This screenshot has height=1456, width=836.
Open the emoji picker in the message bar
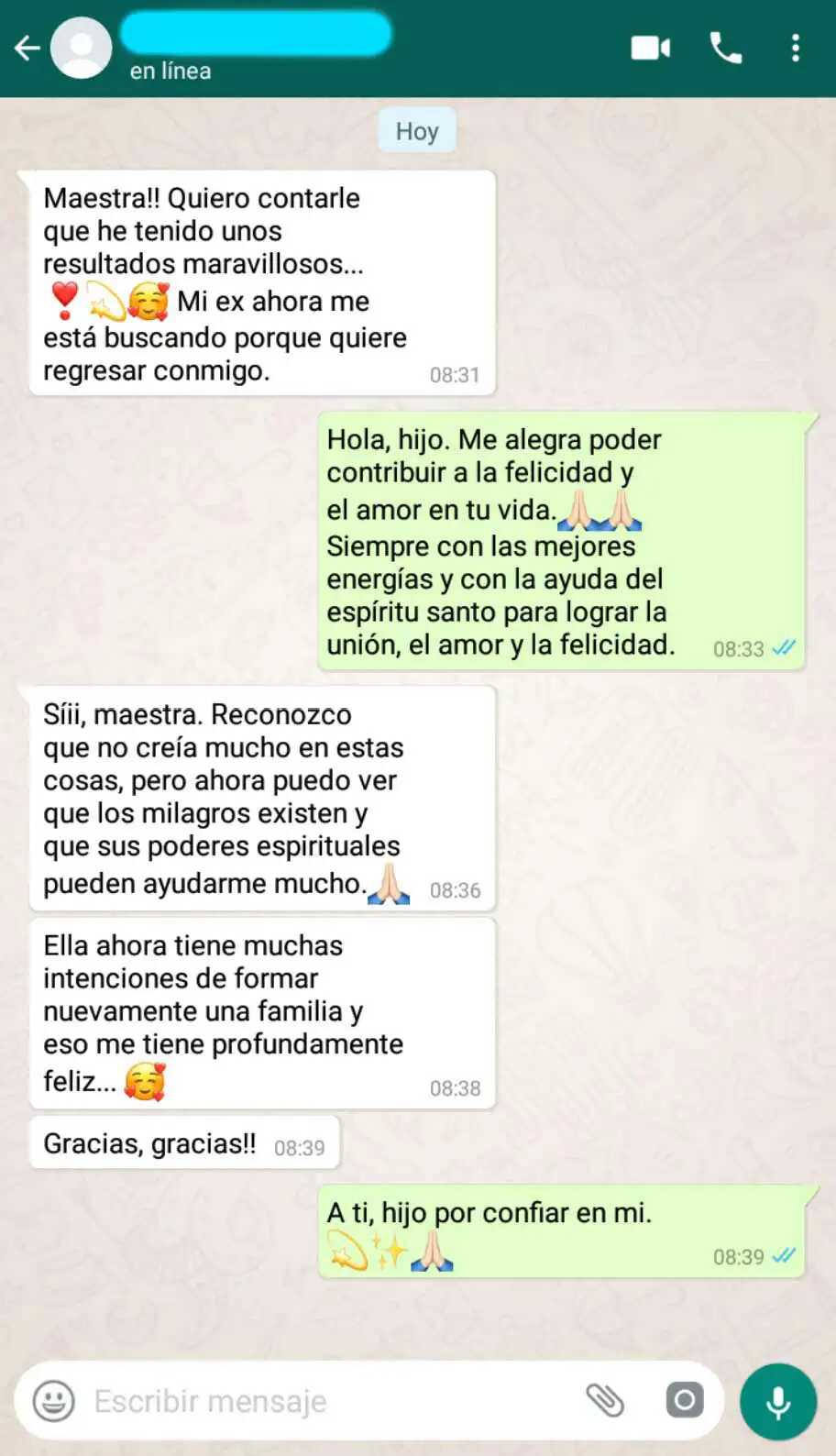(52, 1400)
